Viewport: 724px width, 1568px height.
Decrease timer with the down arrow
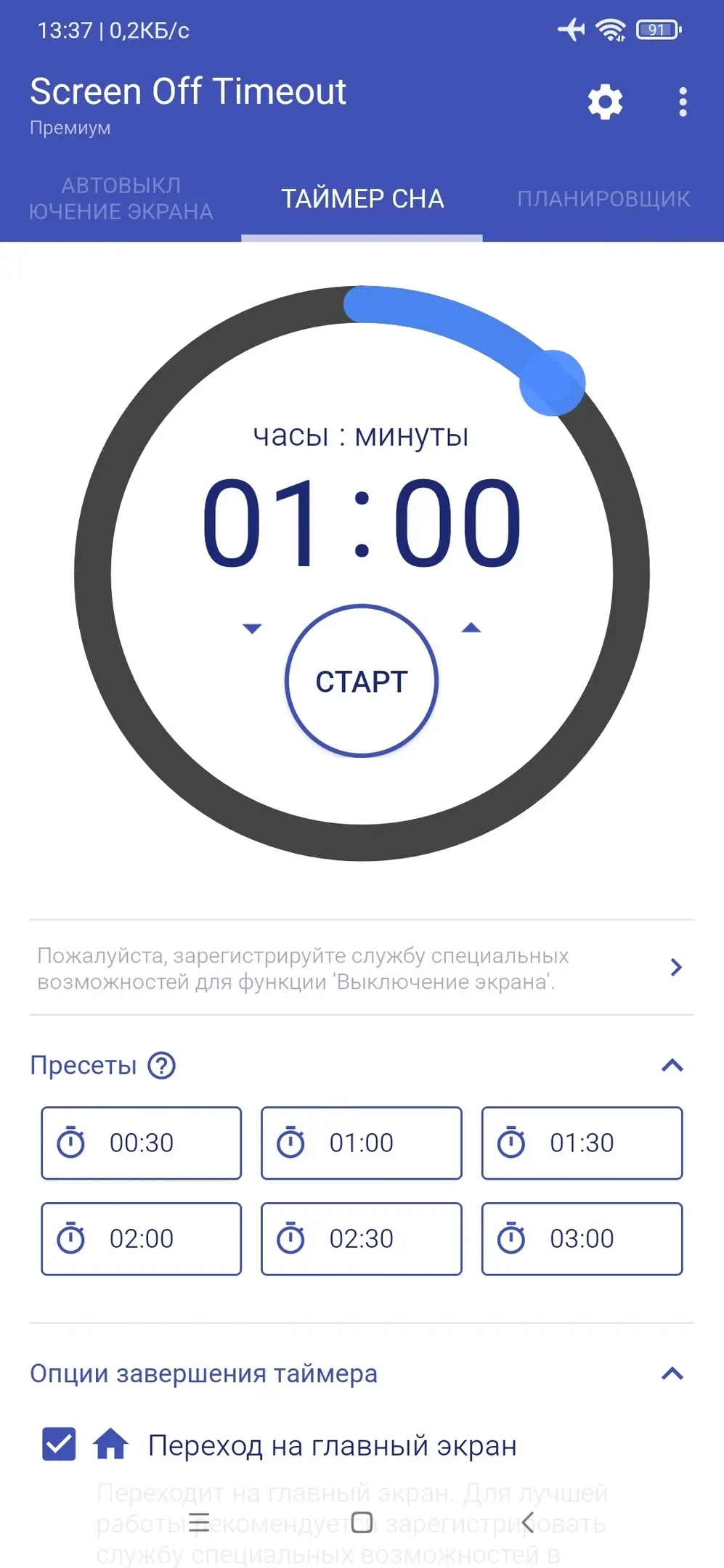click(x=252, y=628)
